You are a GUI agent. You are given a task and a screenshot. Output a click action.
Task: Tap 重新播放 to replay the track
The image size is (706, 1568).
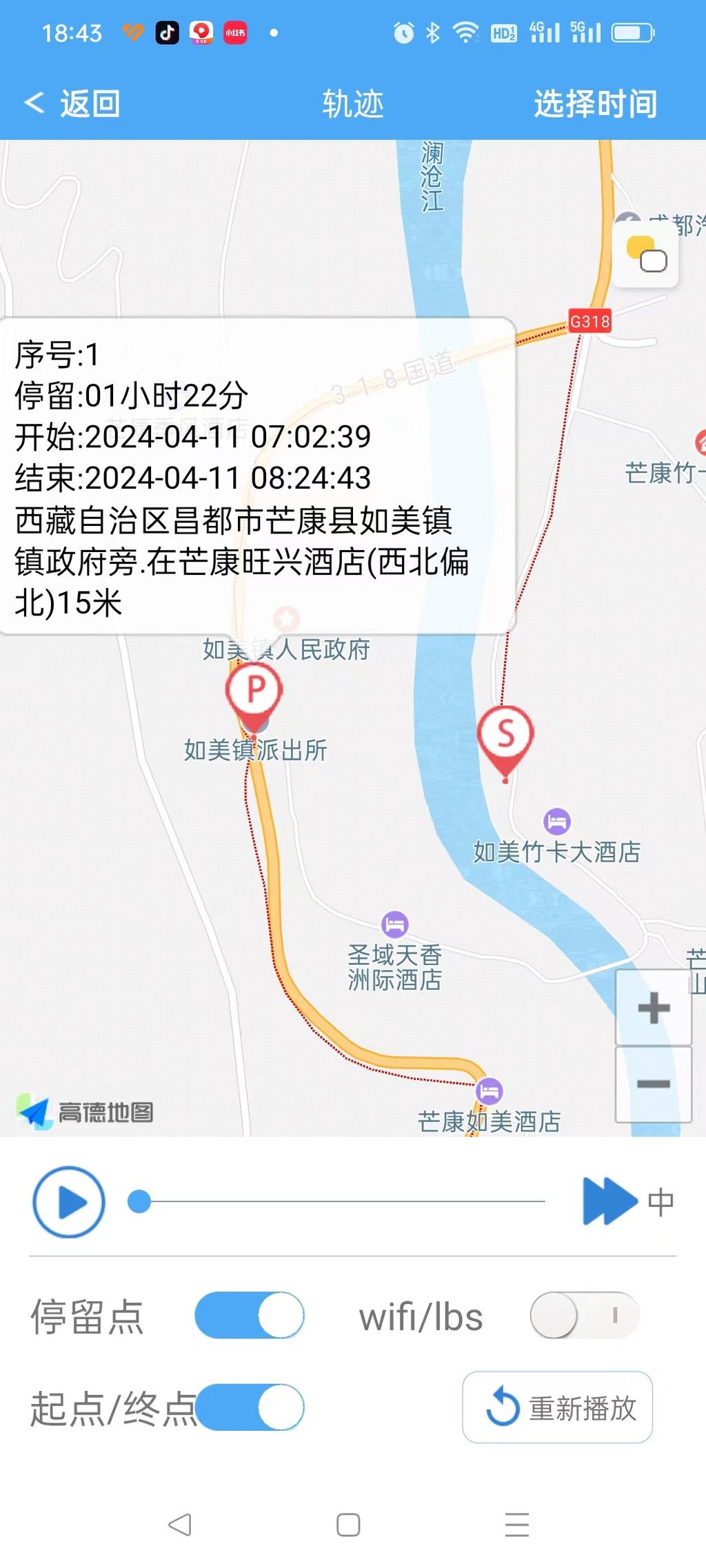[x=557, y=1407]
